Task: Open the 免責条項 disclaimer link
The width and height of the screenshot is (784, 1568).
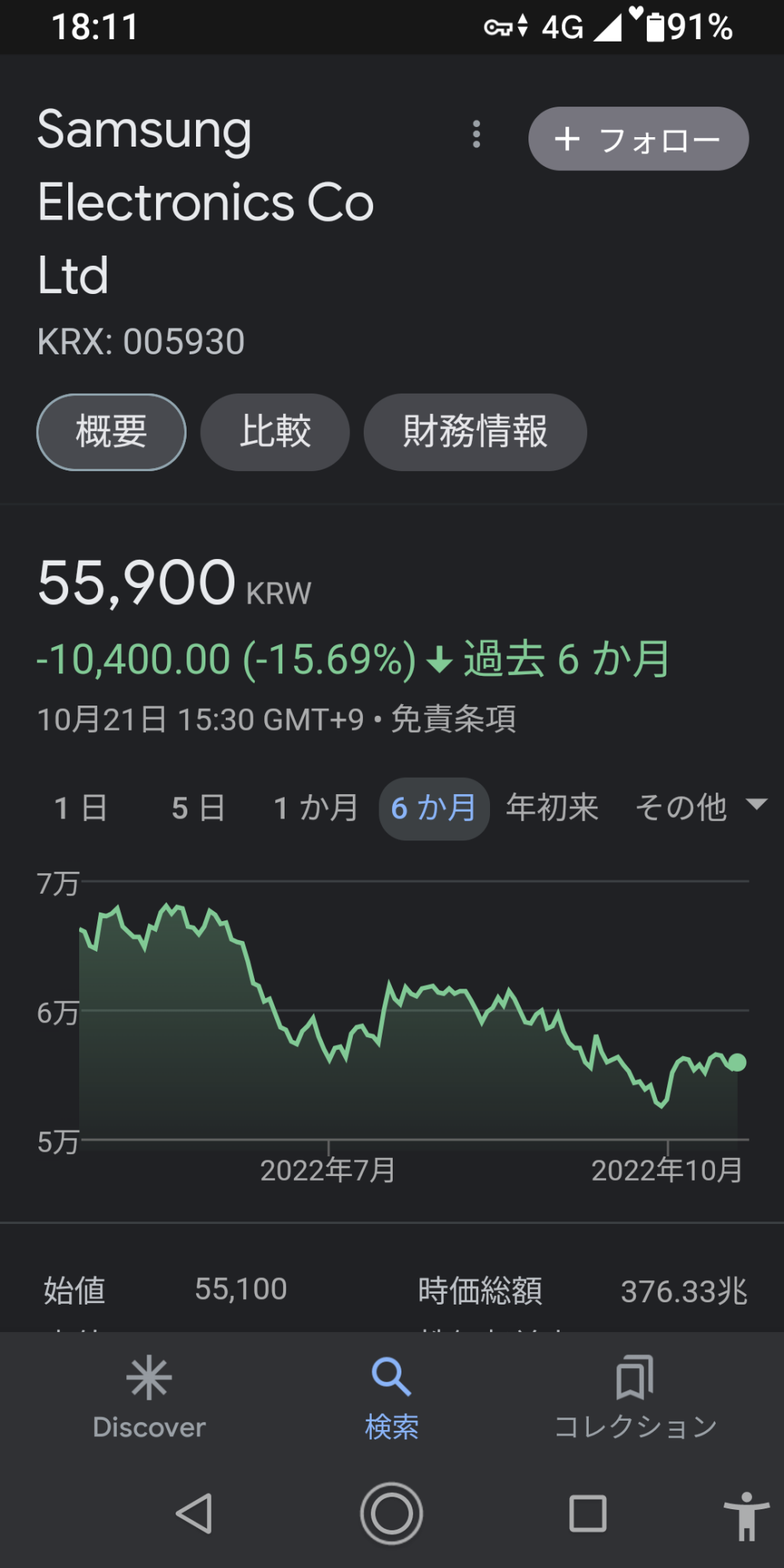Action: click(453, 719)
